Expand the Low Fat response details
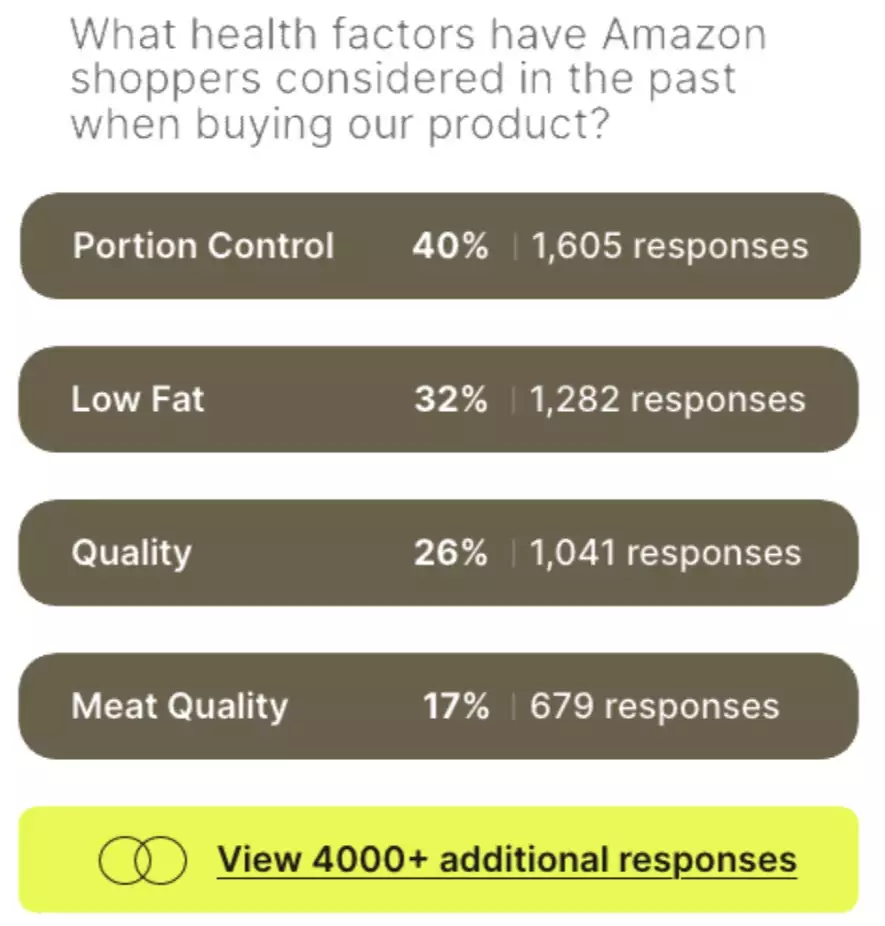The image size is (885, 926). (440, 399)
